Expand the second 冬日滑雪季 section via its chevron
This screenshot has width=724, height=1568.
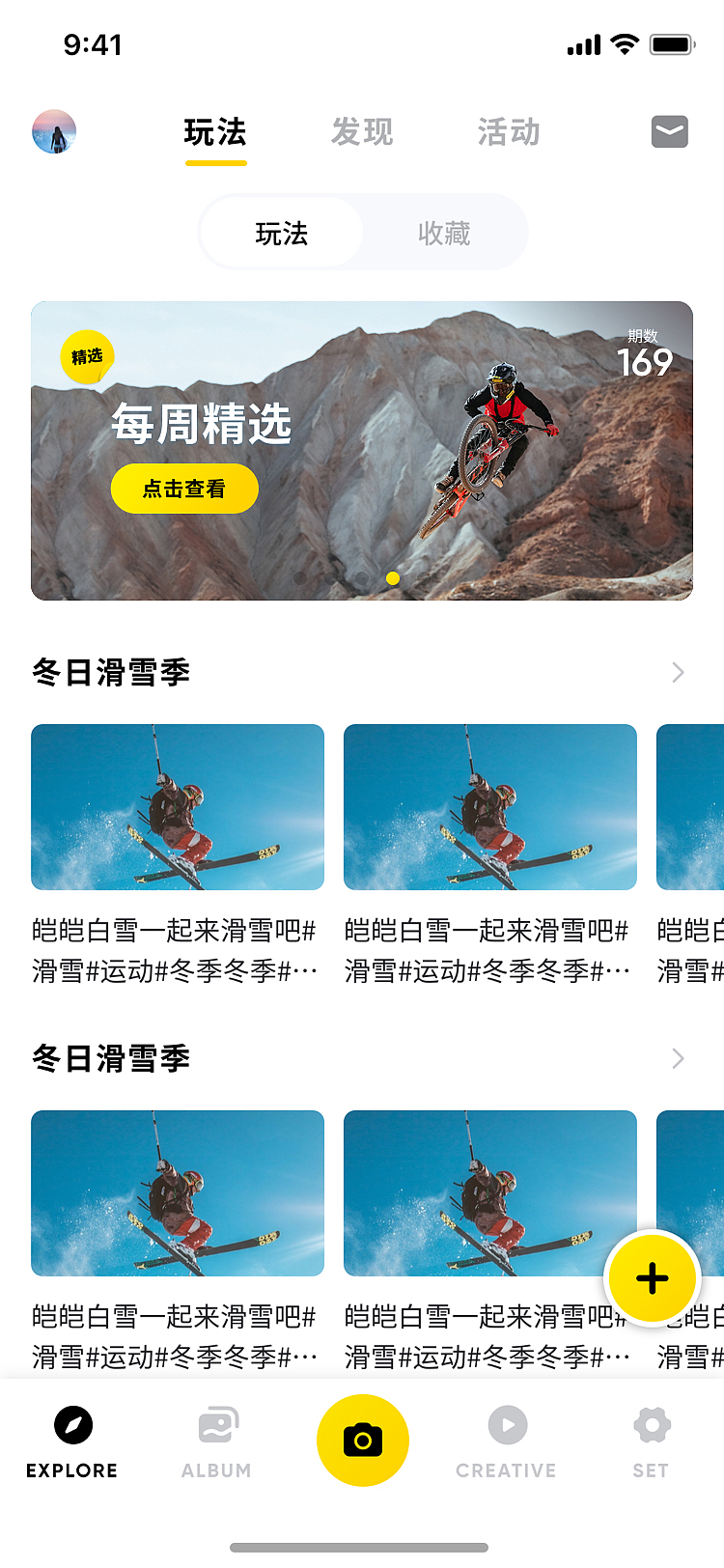pyautogui.click(x=678, y=1058)
